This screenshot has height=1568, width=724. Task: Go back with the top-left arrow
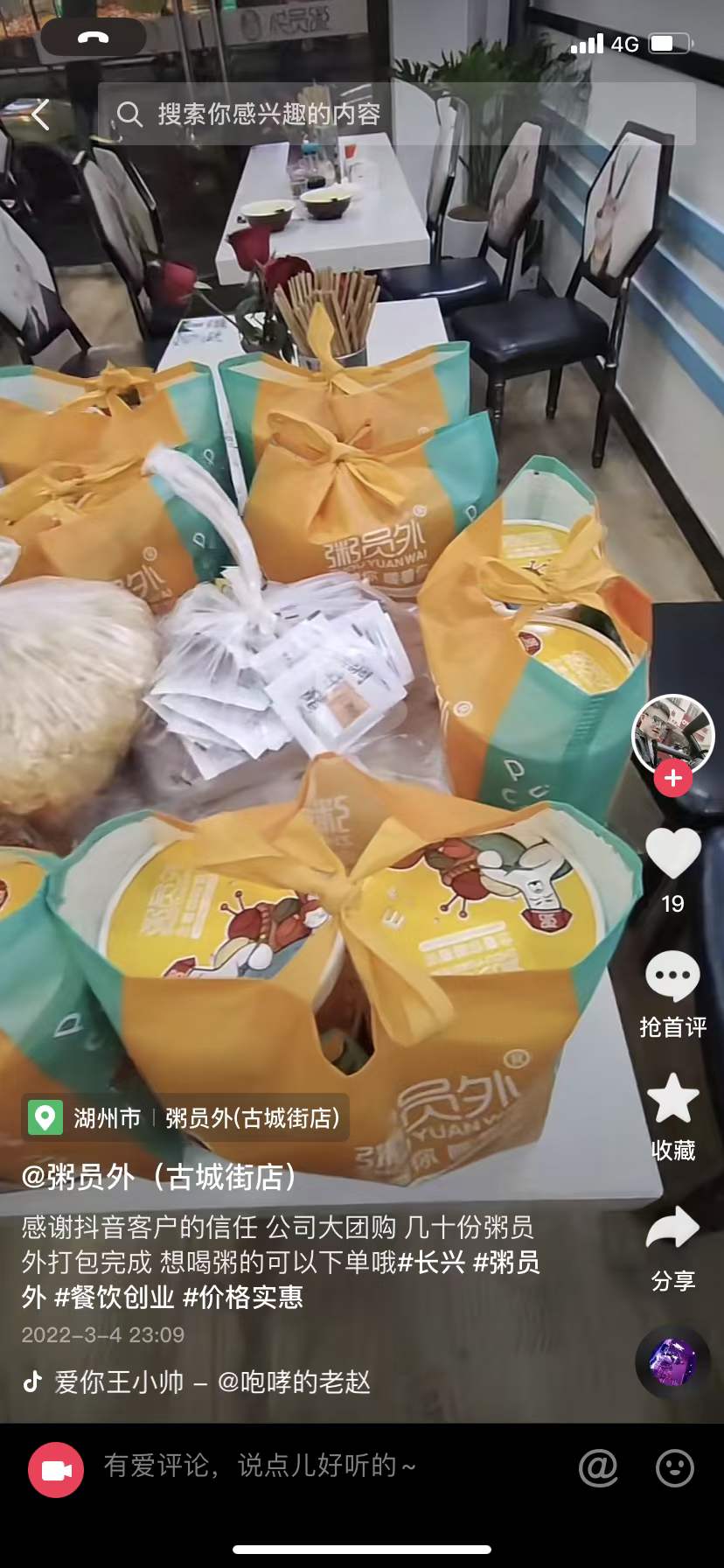point(41,114)
